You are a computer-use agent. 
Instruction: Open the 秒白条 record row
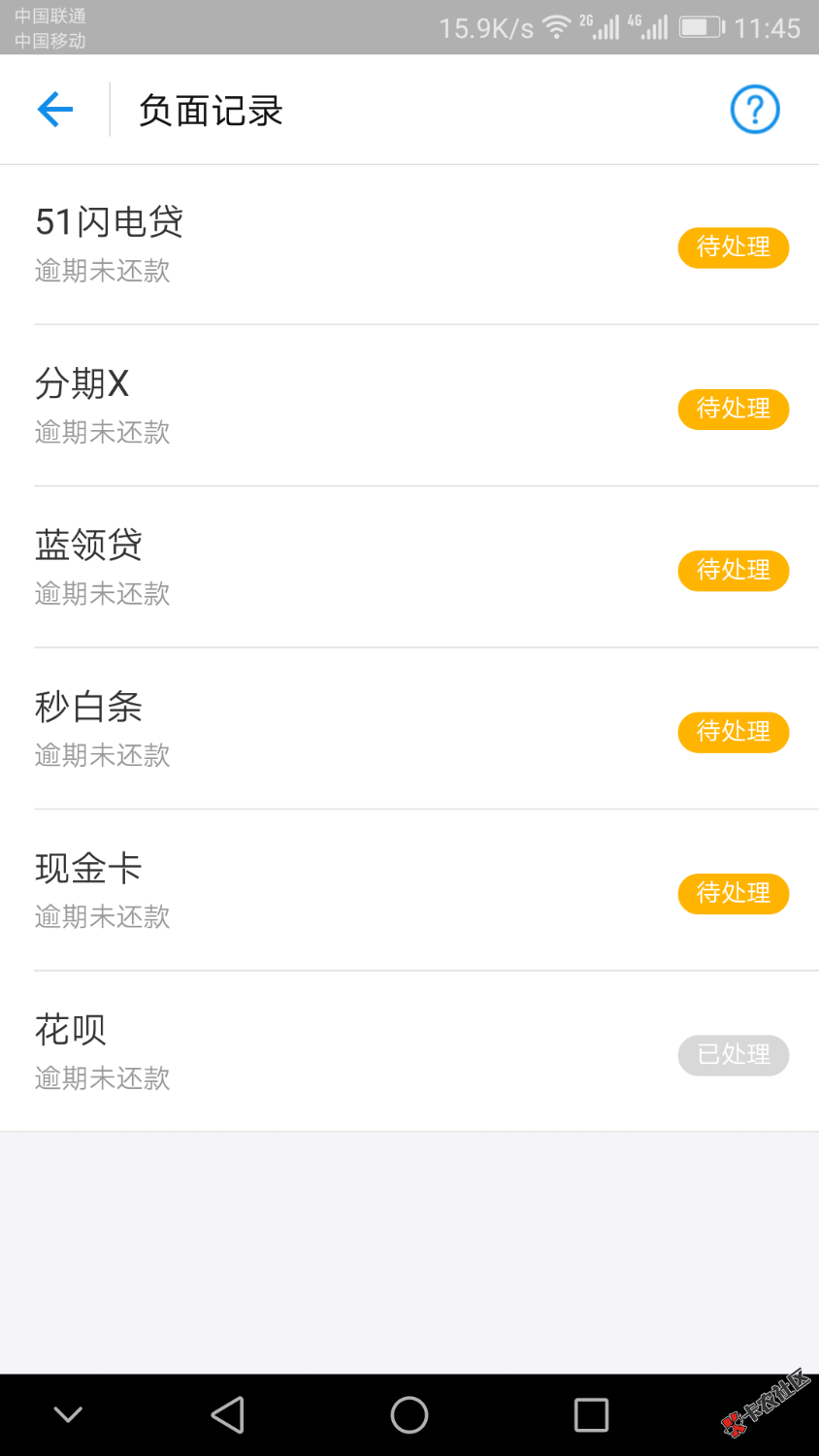pyautogui.click(x=291, y=729)
